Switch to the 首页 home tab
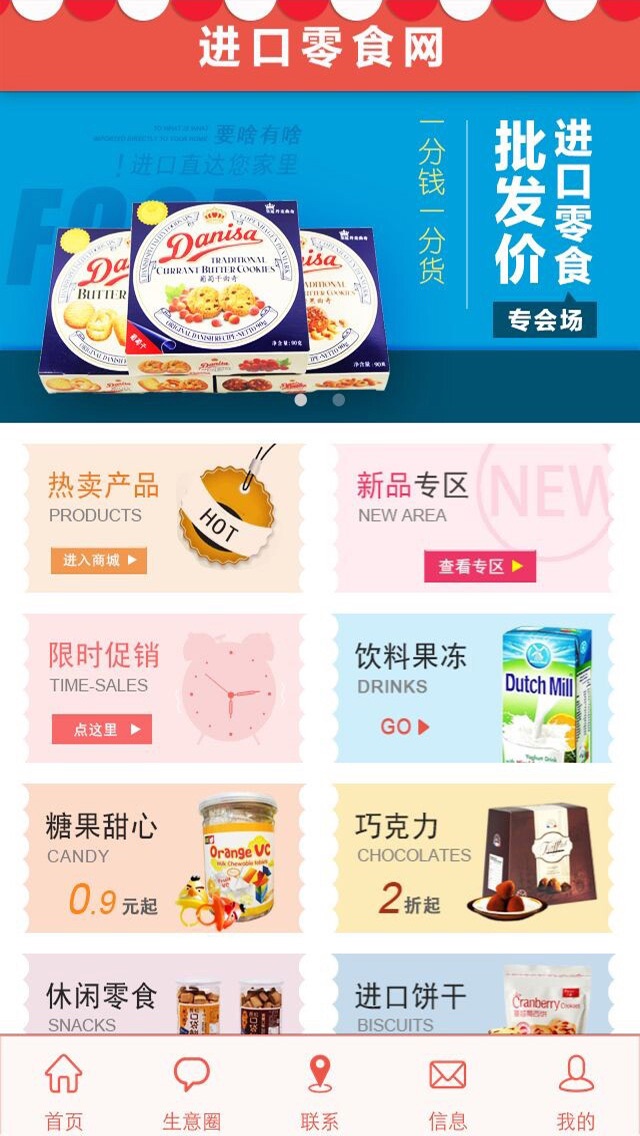This screenshot has height=1136, width=640. (x=64, y=1090)
